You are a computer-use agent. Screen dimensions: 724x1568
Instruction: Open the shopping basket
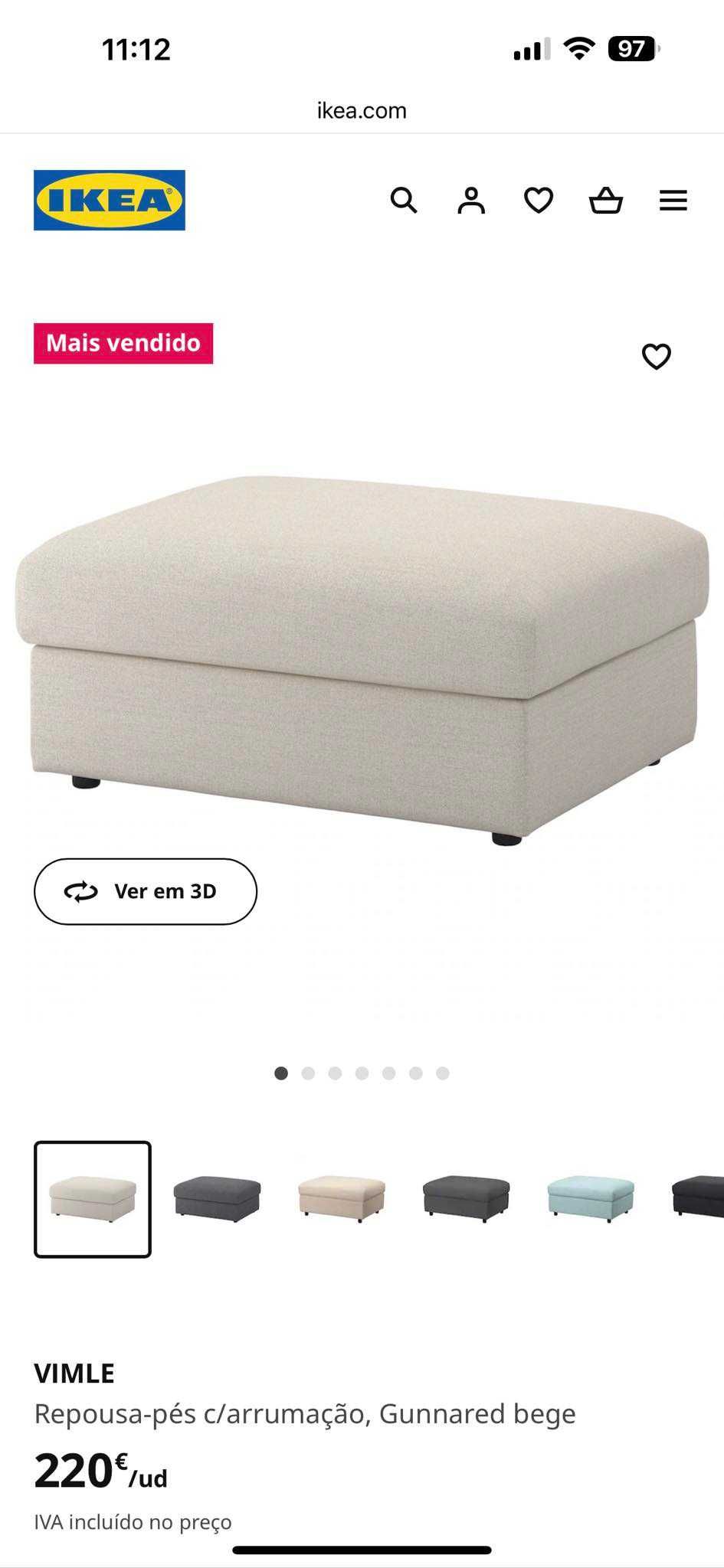tap(606, 201)
